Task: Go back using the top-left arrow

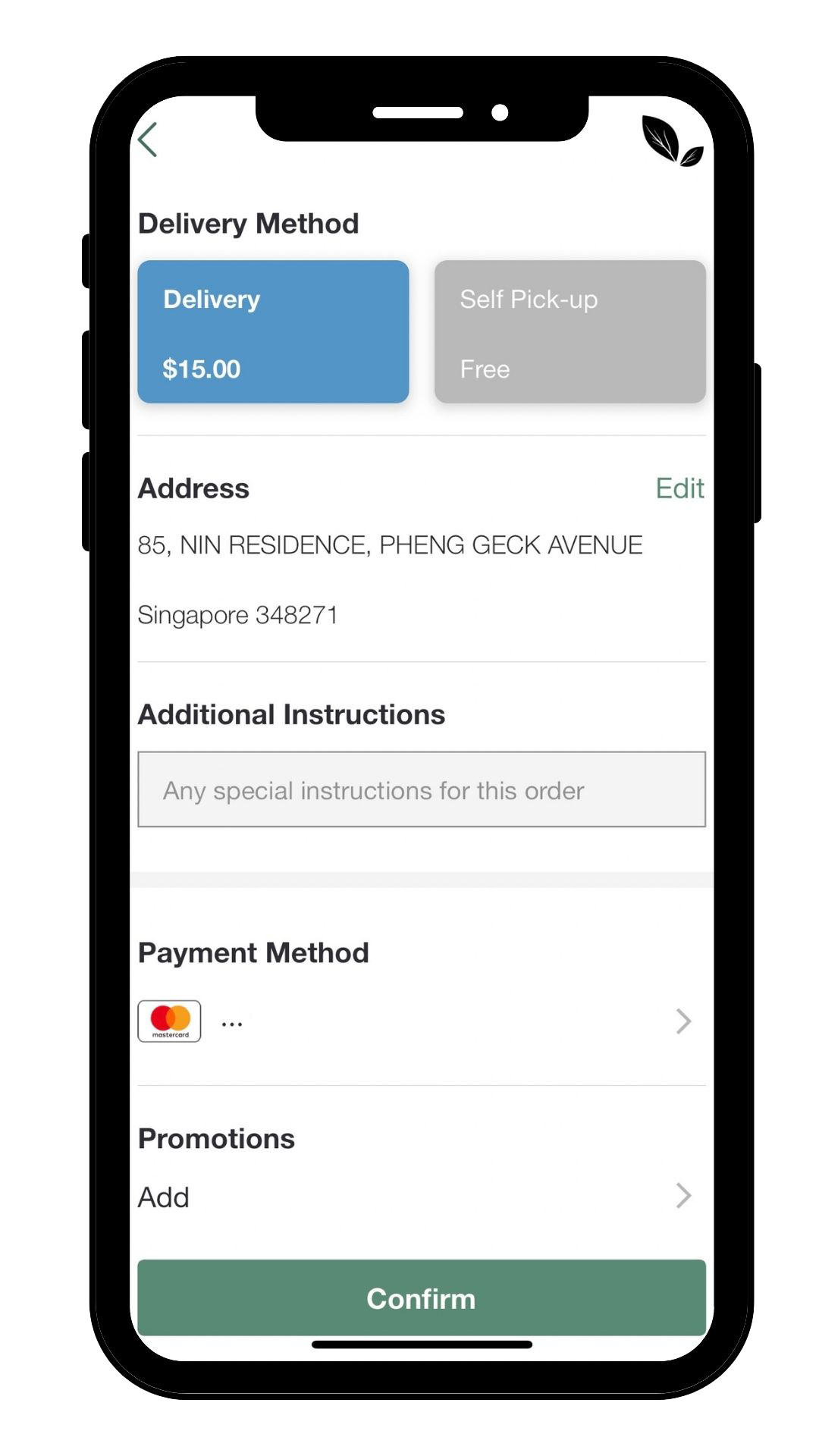Action: tap(149, 140)
